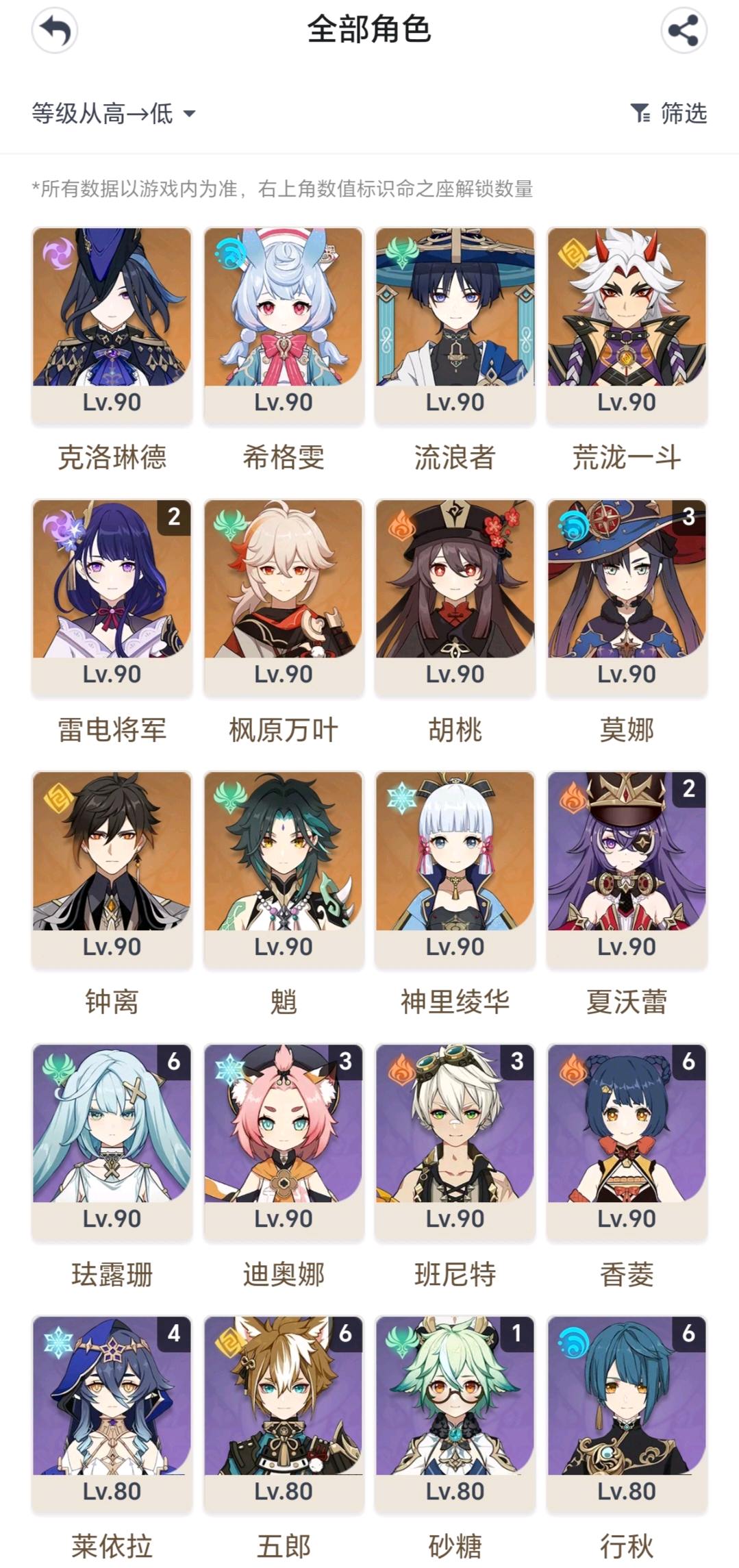739x1568 pixels.
Task: Open the 珐露珊 character card
Action: [x=112, y=1142]
